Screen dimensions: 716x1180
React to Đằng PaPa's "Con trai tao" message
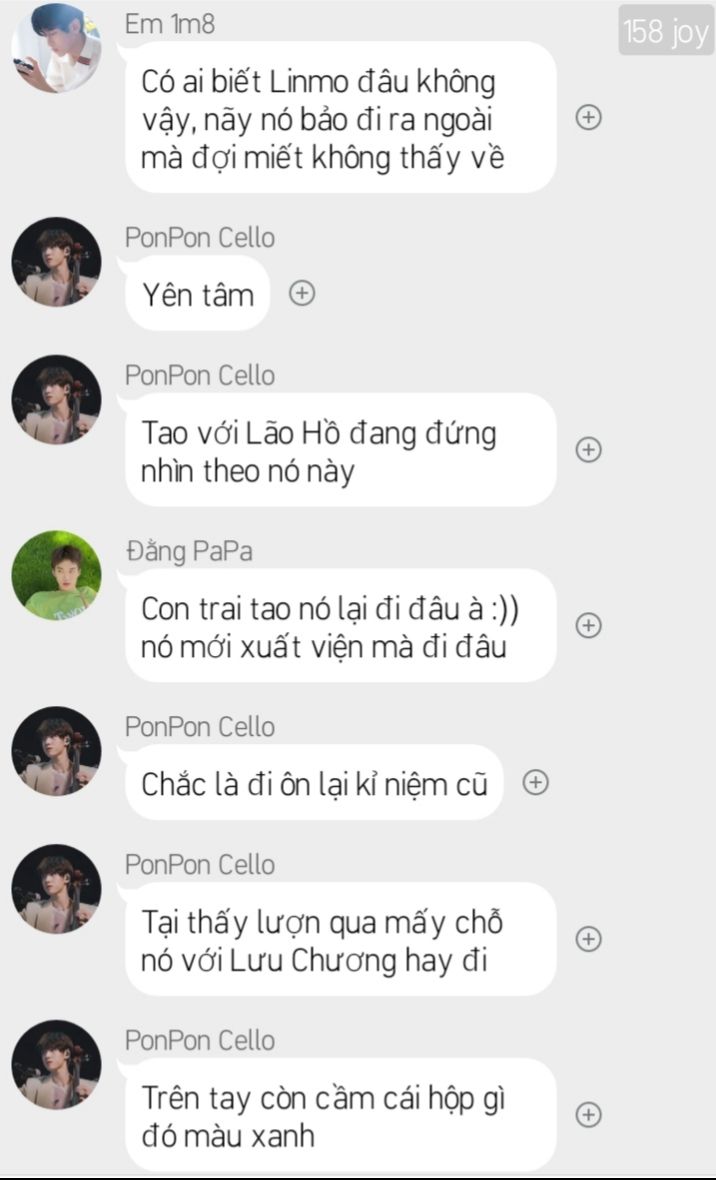point(589,625)
